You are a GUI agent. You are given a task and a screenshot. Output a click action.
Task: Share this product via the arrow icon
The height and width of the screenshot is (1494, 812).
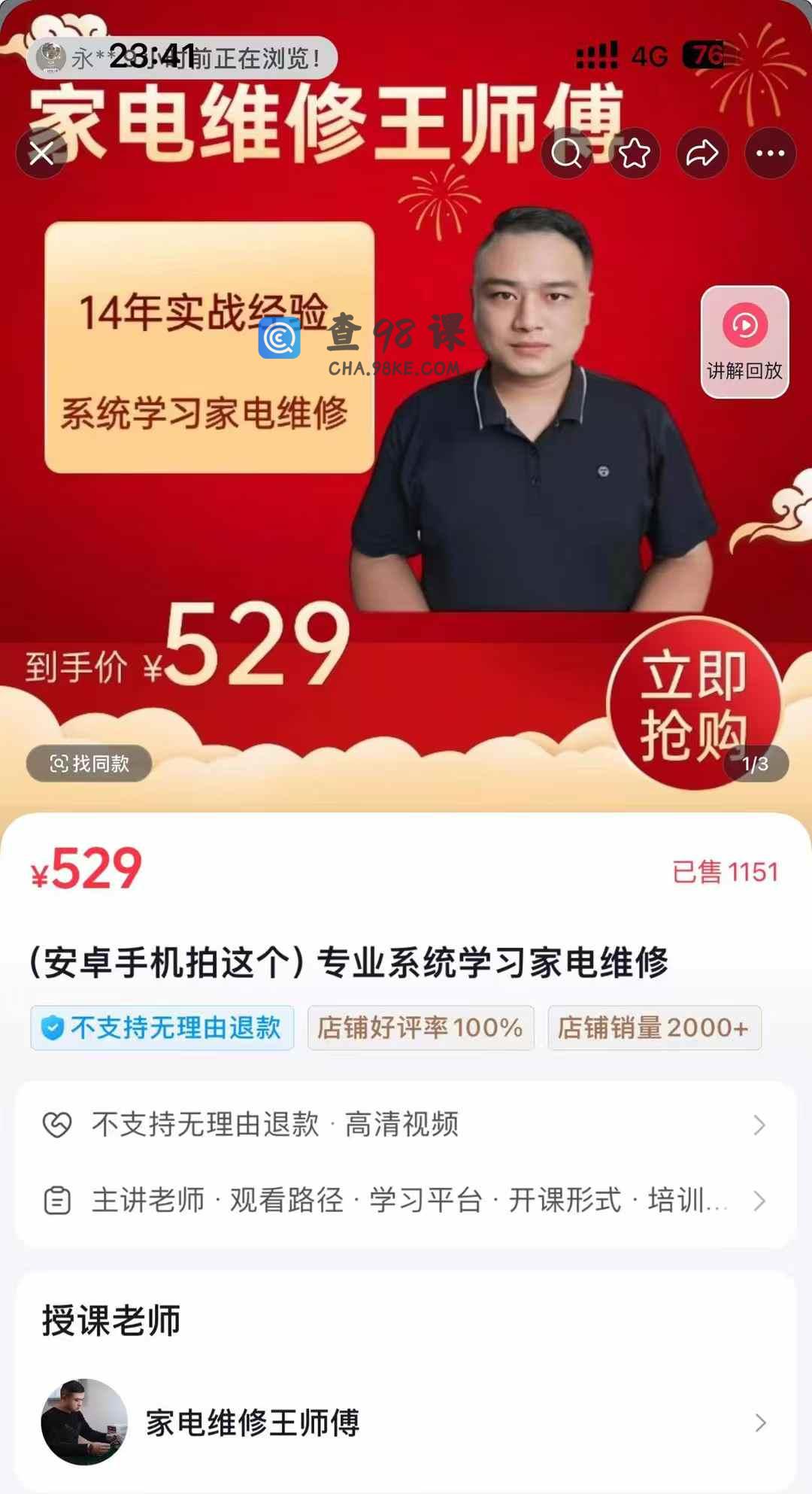coord(702,153)
